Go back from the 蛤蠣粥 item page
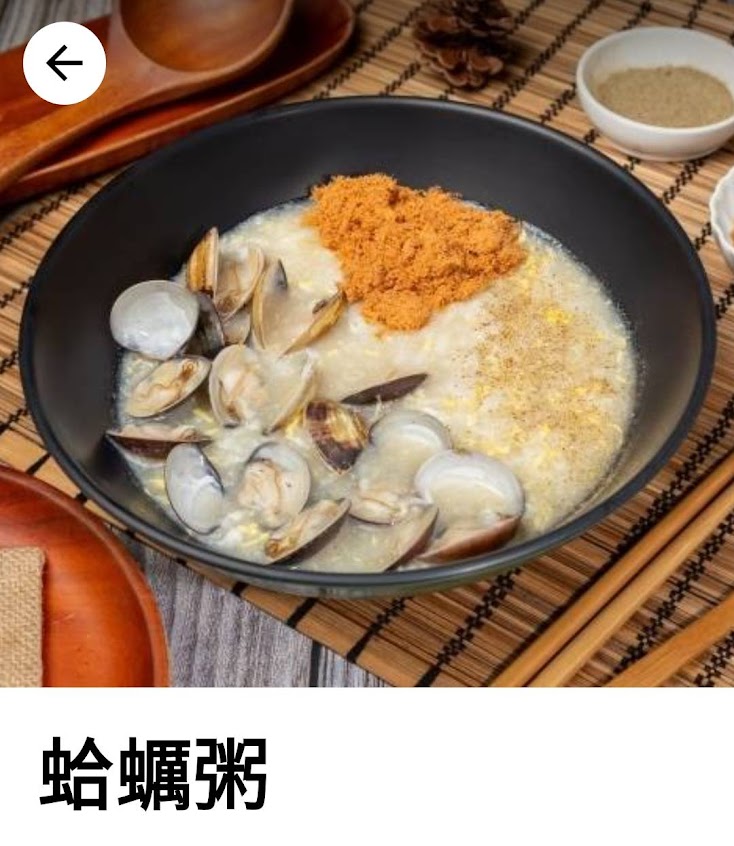 pyautogui.click(x=64, y=63)
